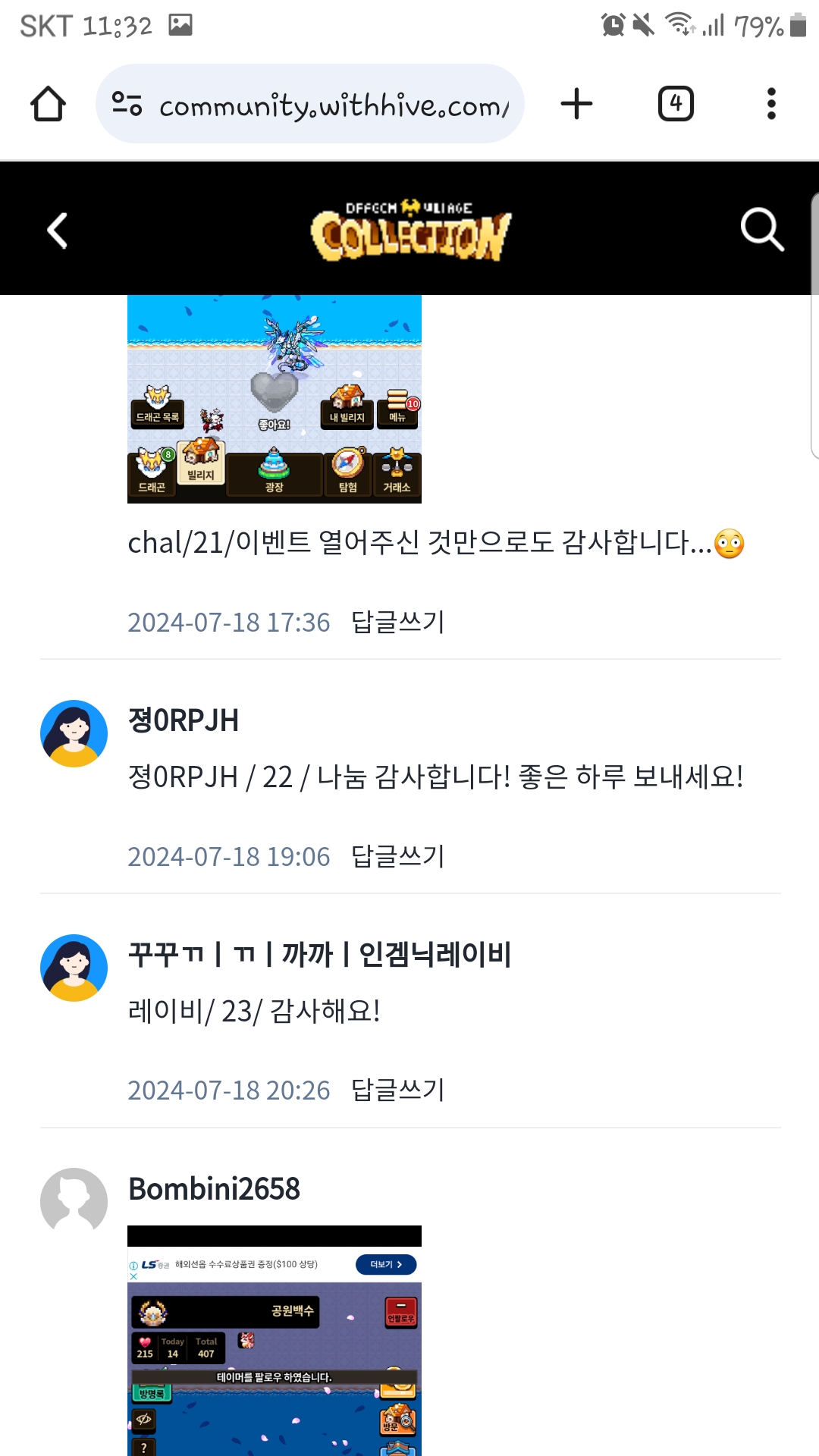View the game screenshot above chal's comment

pos(274,398)
